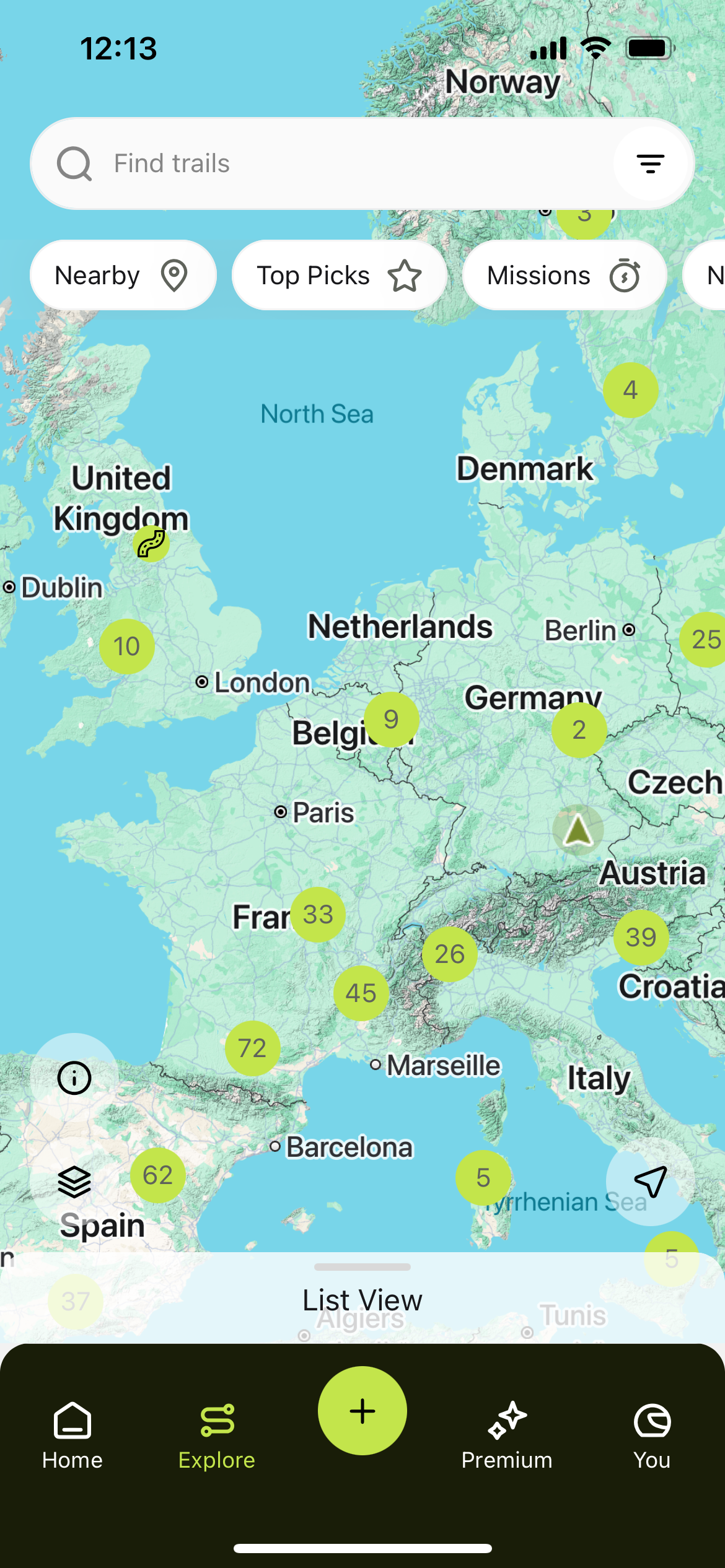Viewport: 725px width, 1568px height.
Task: Center map on my location
Action: point(650,1182)
